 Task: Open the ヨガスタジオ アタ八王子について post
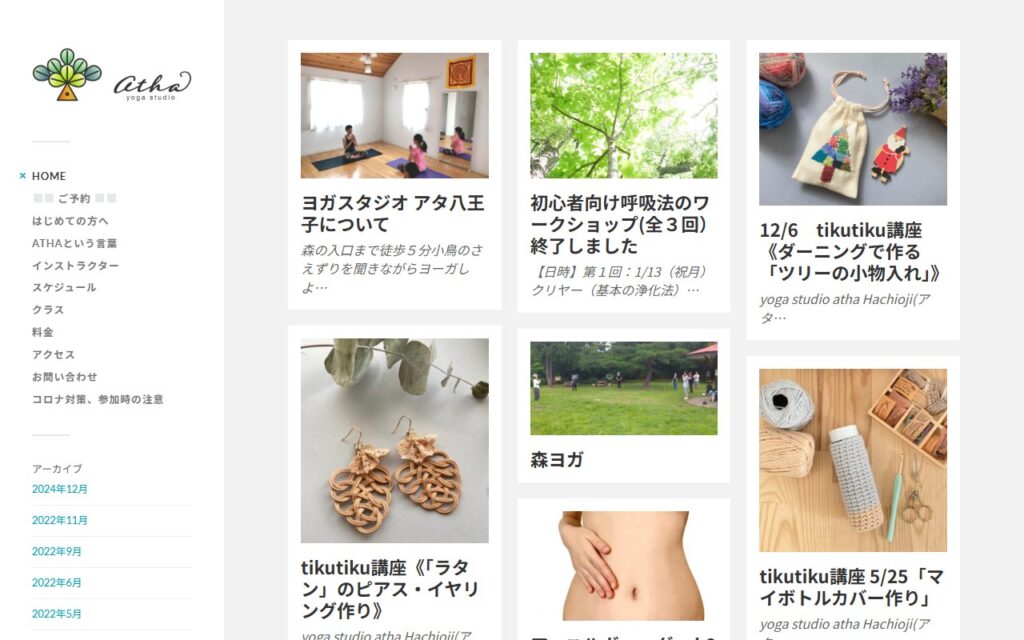pos(393,214)
